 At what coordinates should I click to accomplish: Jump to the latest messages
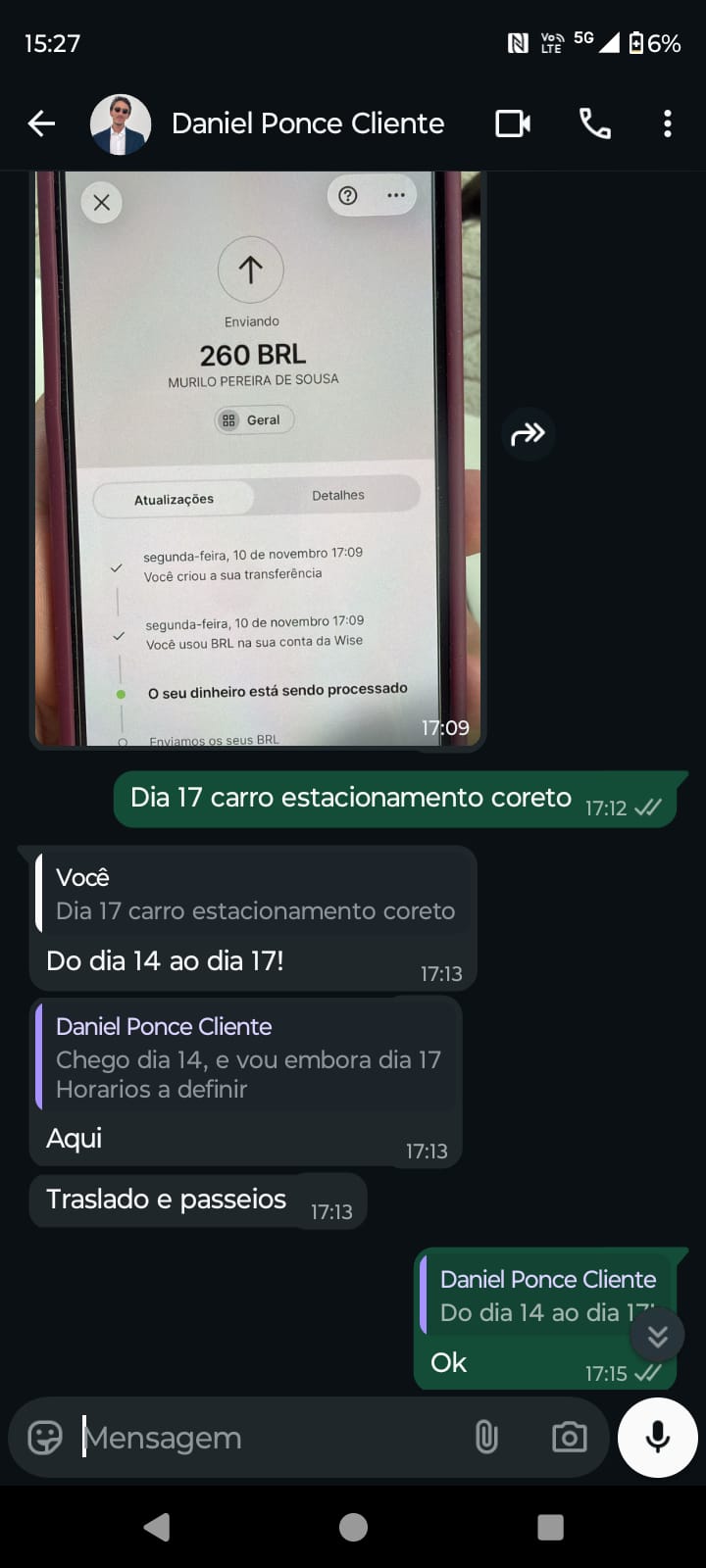tap(657, 1335)
